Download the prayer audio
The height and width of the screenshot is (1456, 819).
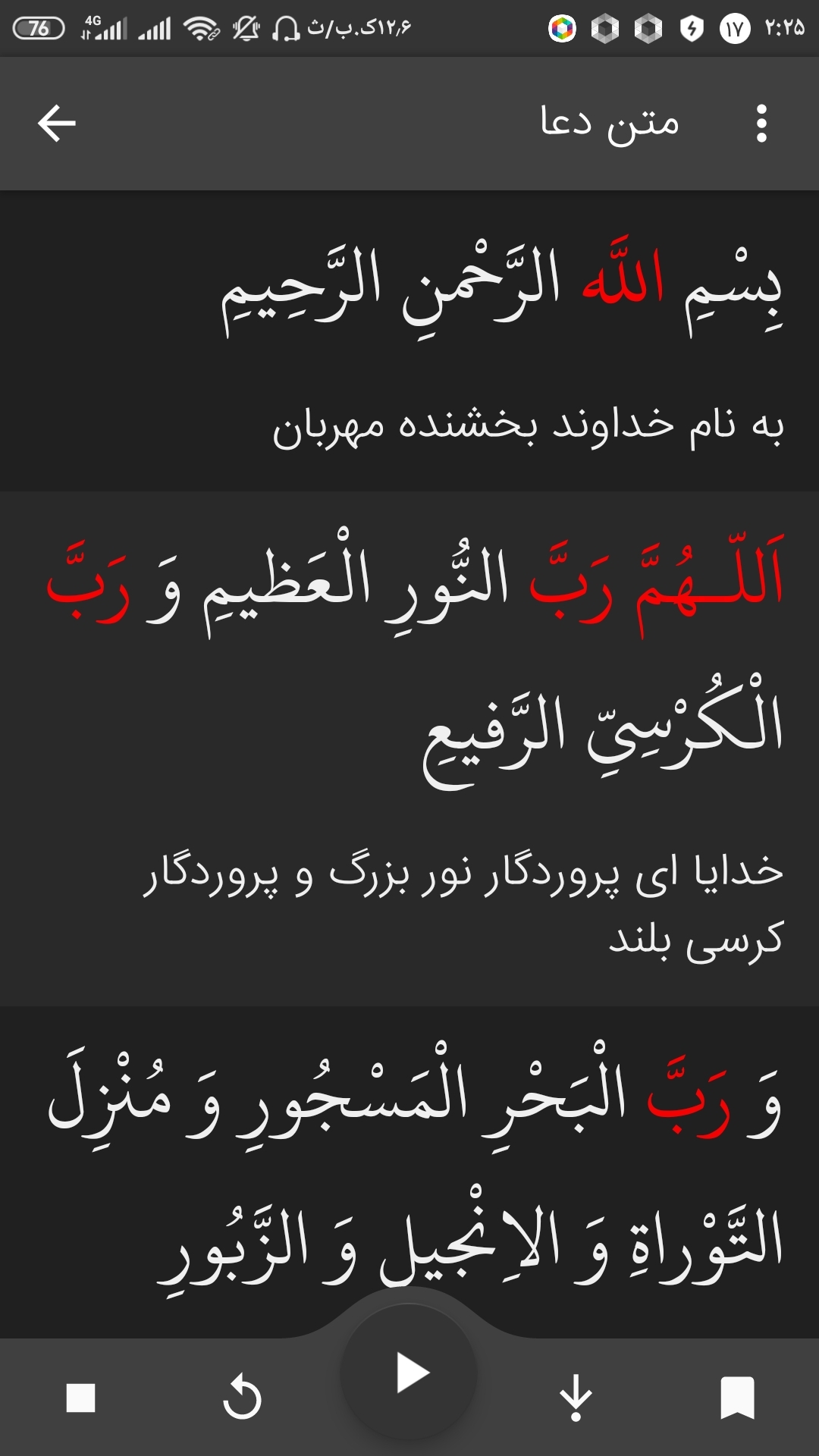click(576, 1397)
